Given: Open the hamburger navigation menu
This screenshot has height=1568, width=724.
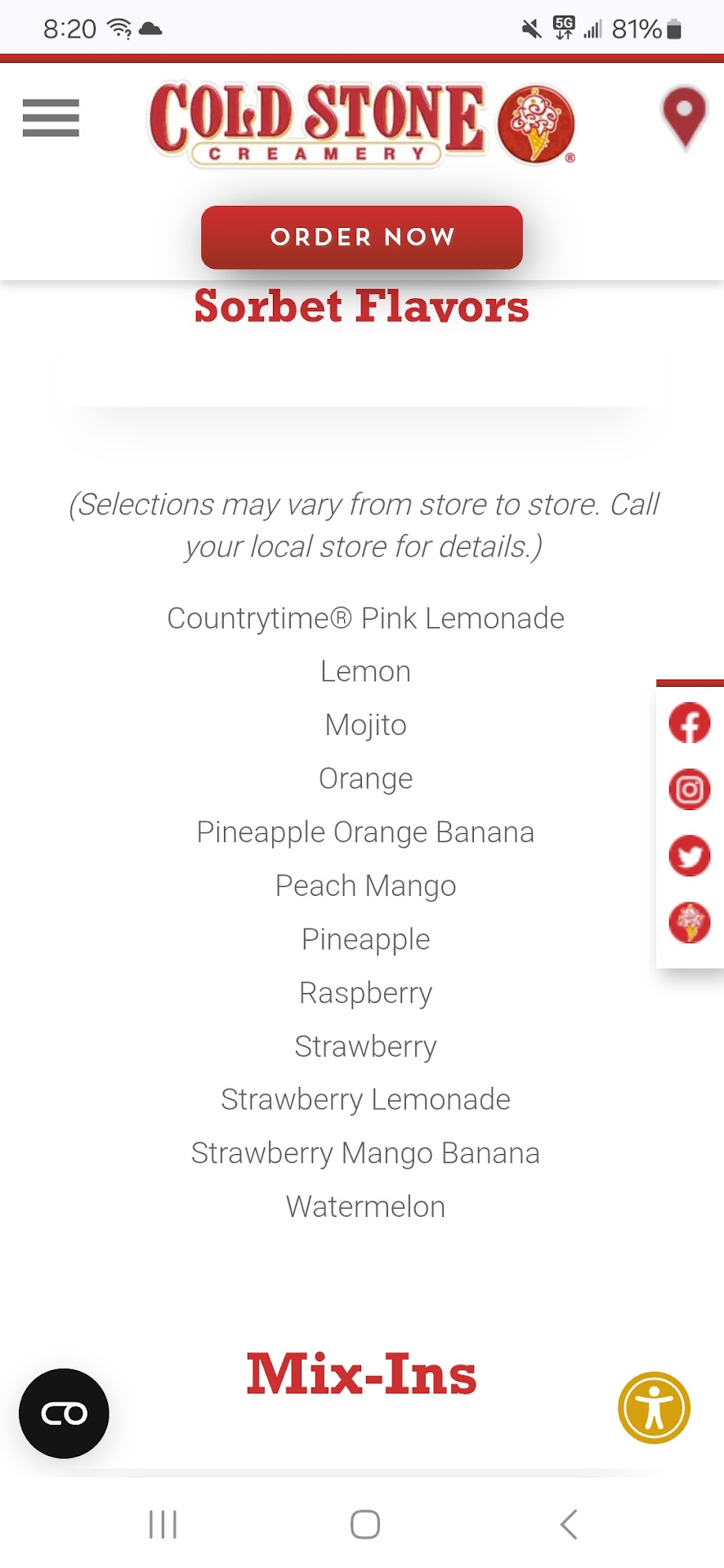Looking at the screenshot, I should pyautogui.click(x=51, y=118).
